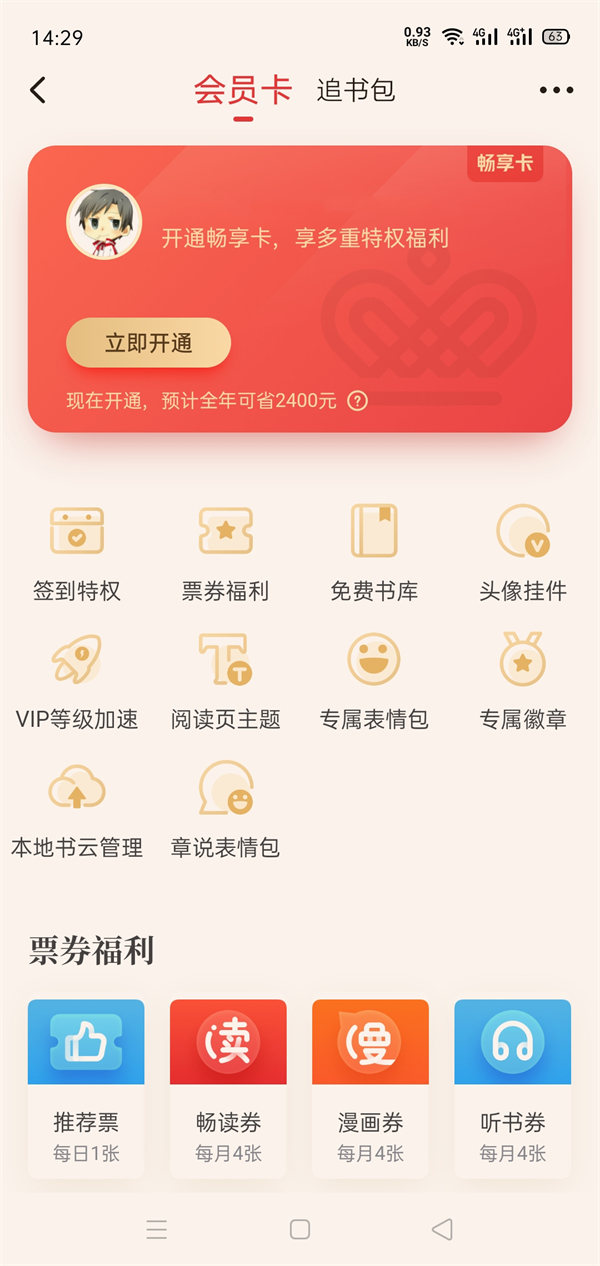
Task: Open the savings help question mark
Action: 357,401
